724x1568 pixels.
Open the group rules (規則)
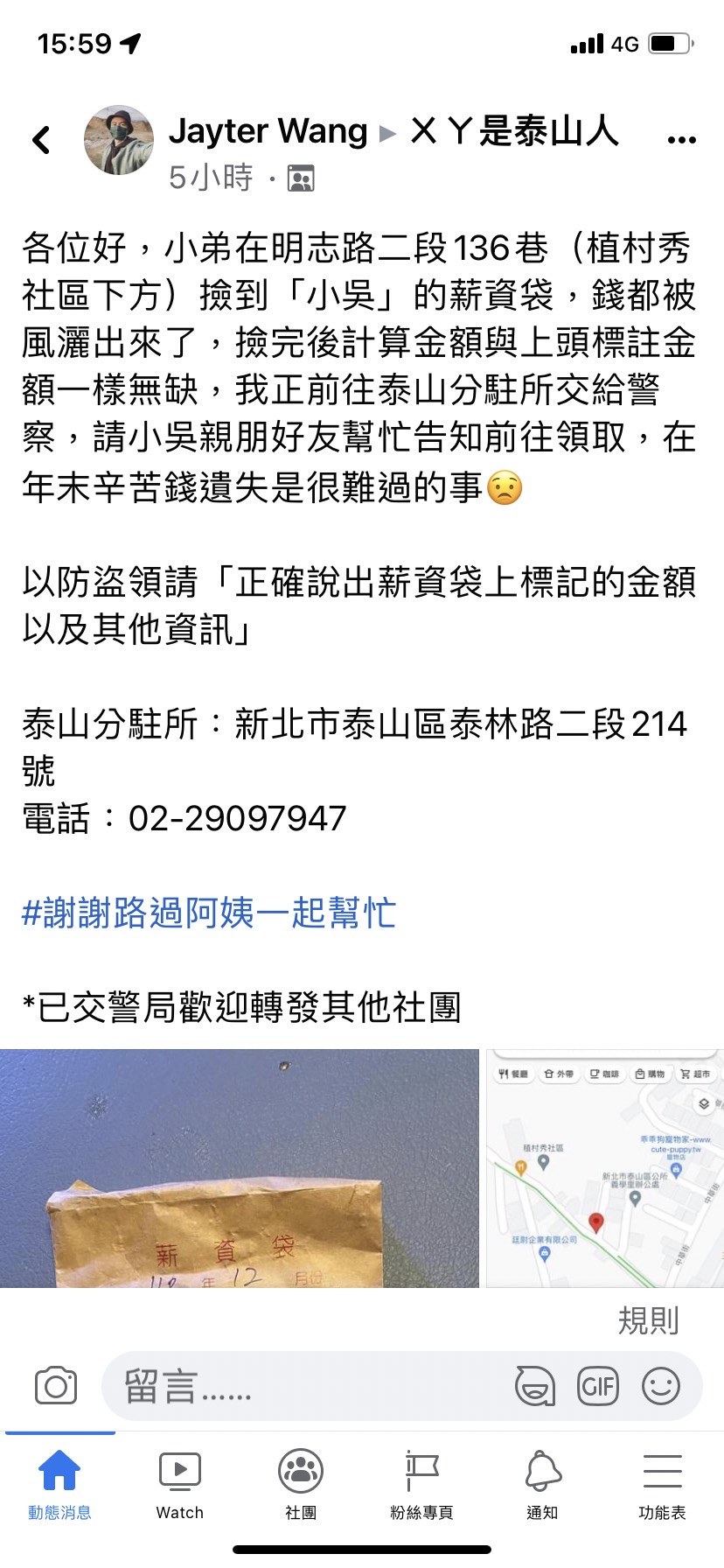pyautogui.click(x=648, y=1320)
